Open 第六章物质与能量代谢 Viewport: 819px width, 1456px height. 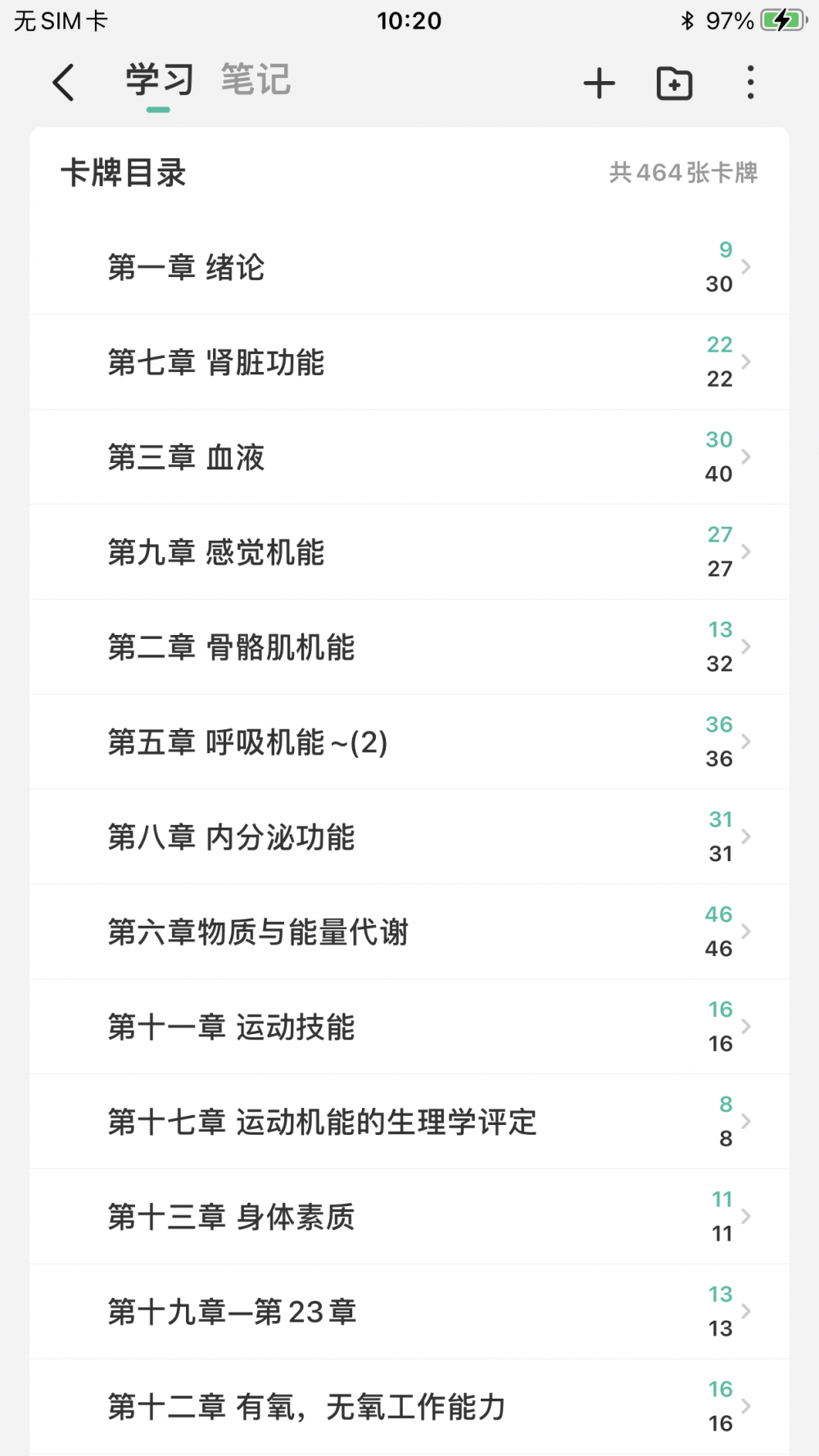pyautogui.click(x=409, y=932)
